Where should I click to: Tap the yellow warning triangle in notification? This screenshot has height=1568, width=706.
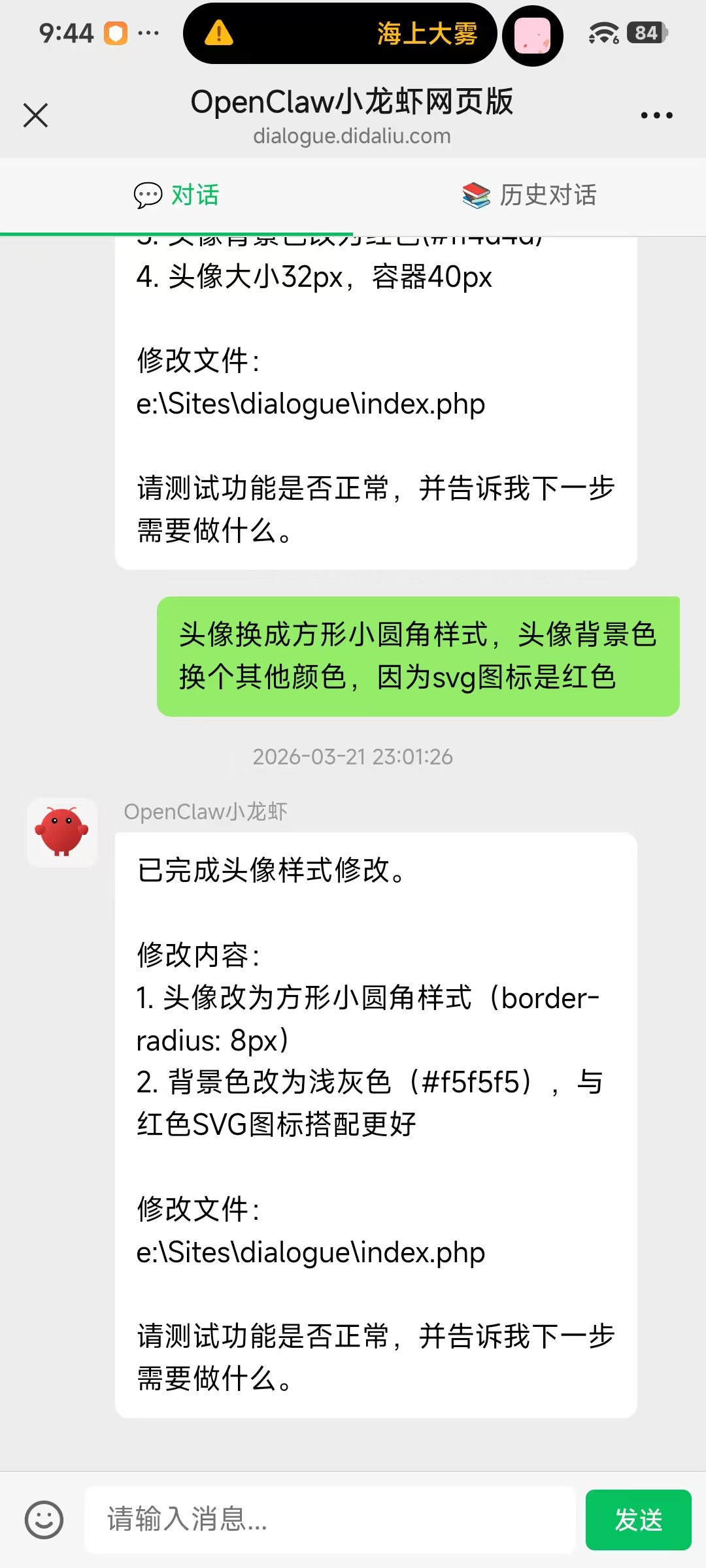tap(218, 34)
